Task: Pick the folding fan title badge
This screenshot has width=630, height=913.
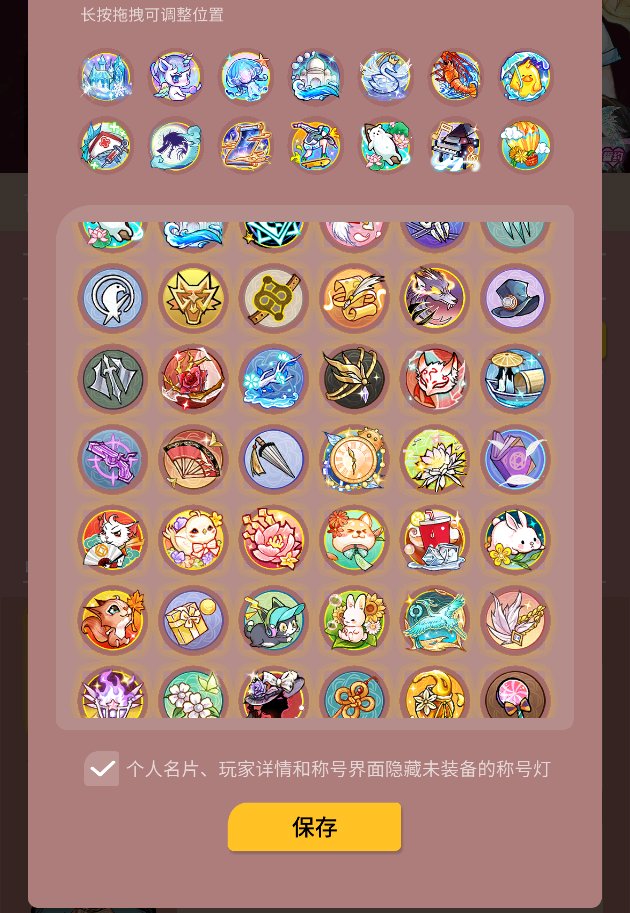Action: coord(192,459)
